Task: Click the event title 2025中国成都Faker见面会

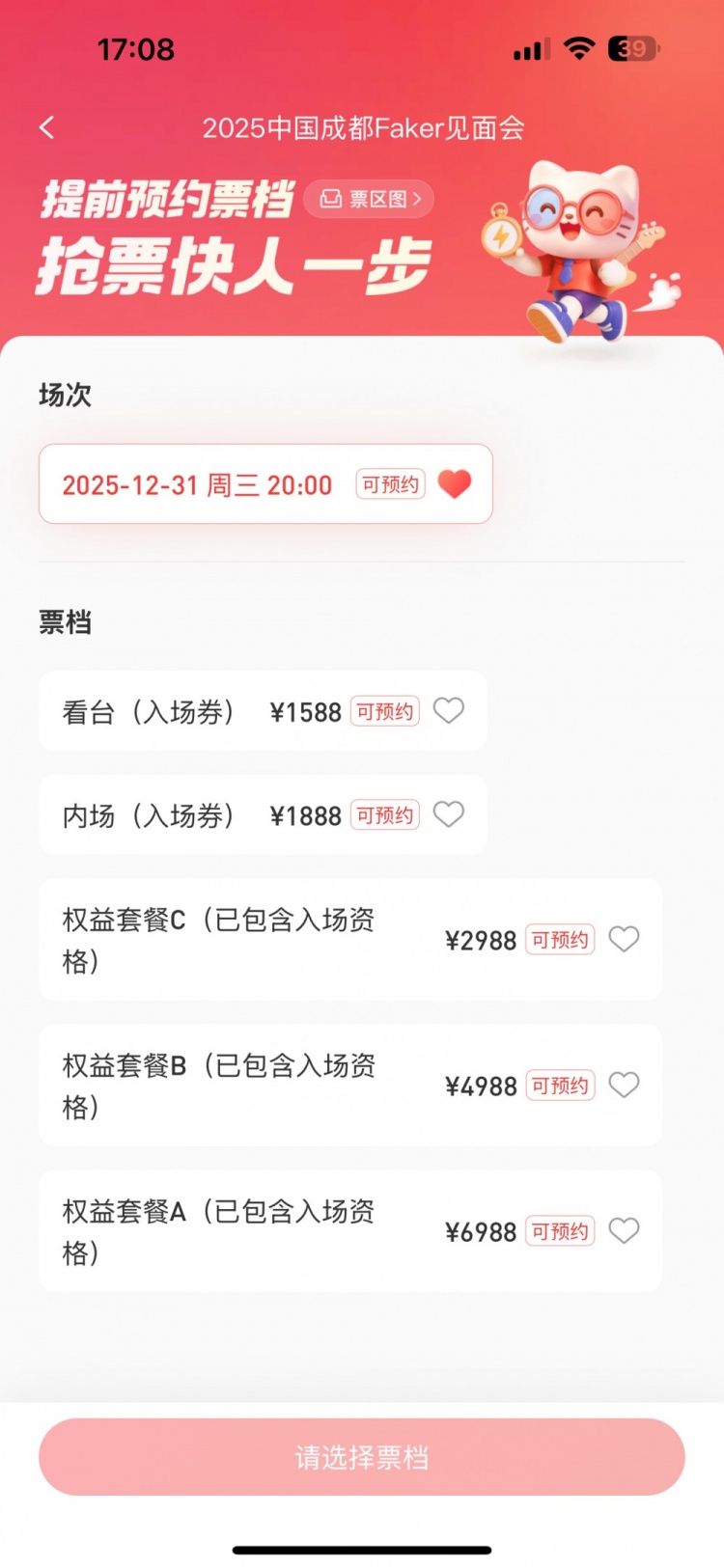Action: click(x=362, y=126)
